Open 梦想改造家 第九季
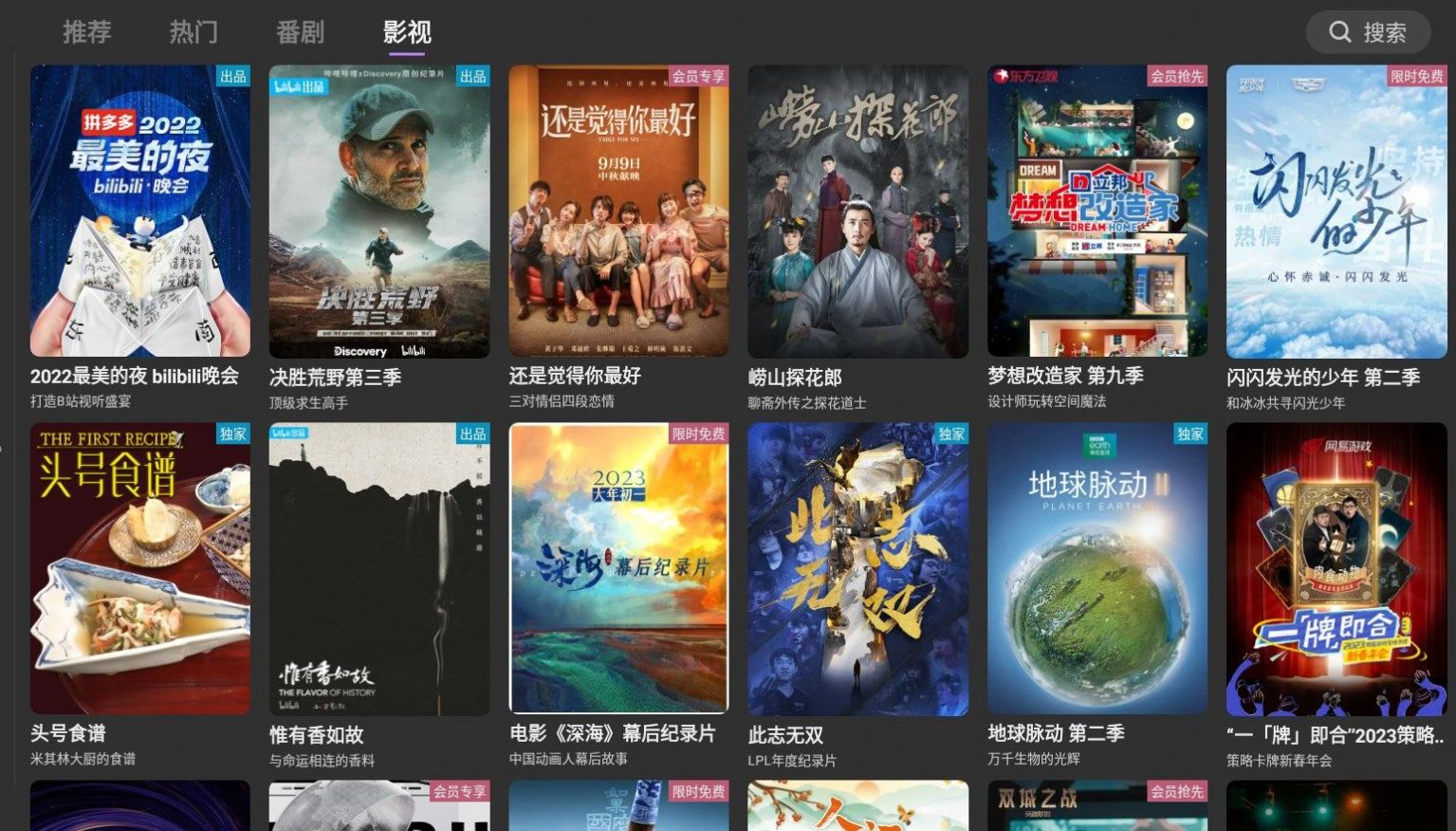The width and height of the screenshot is (1456, 831). 1097,212
